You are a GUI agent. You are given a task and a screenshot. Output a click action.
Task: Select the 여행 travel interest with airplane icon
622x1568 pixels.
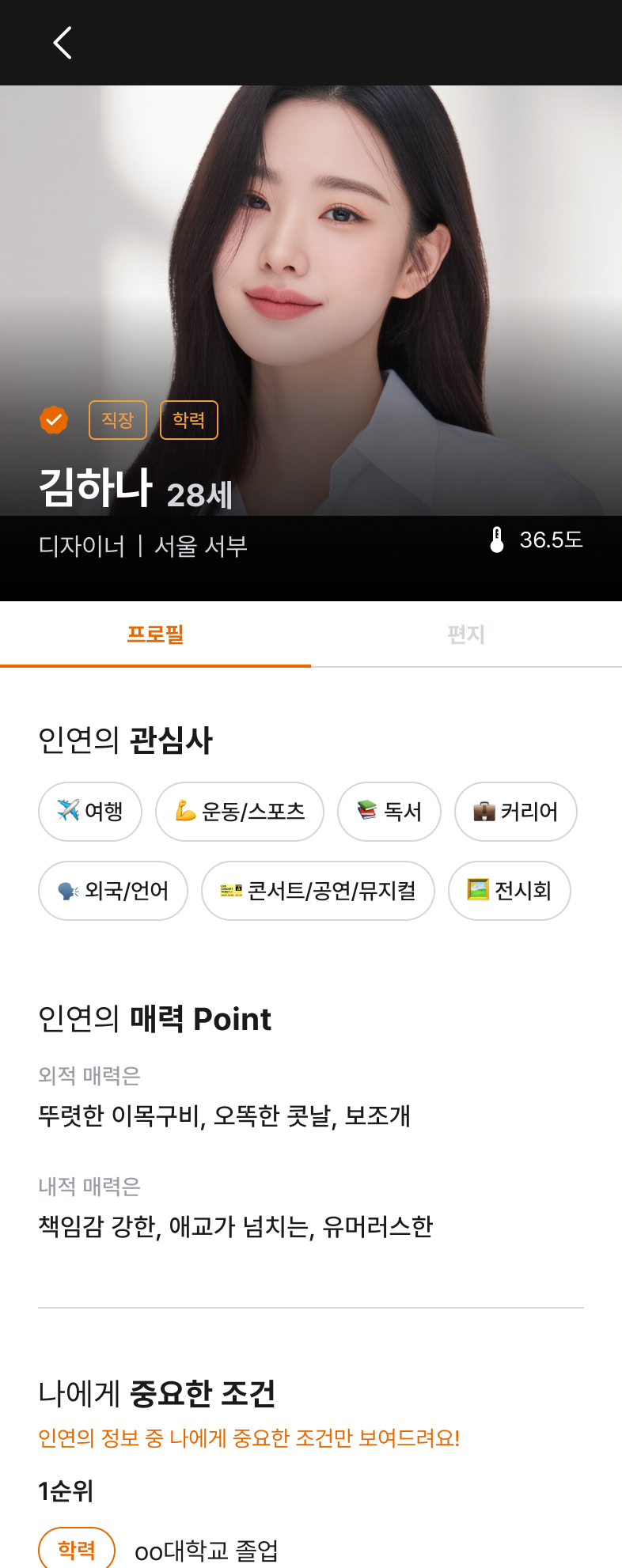click(89, 811)
